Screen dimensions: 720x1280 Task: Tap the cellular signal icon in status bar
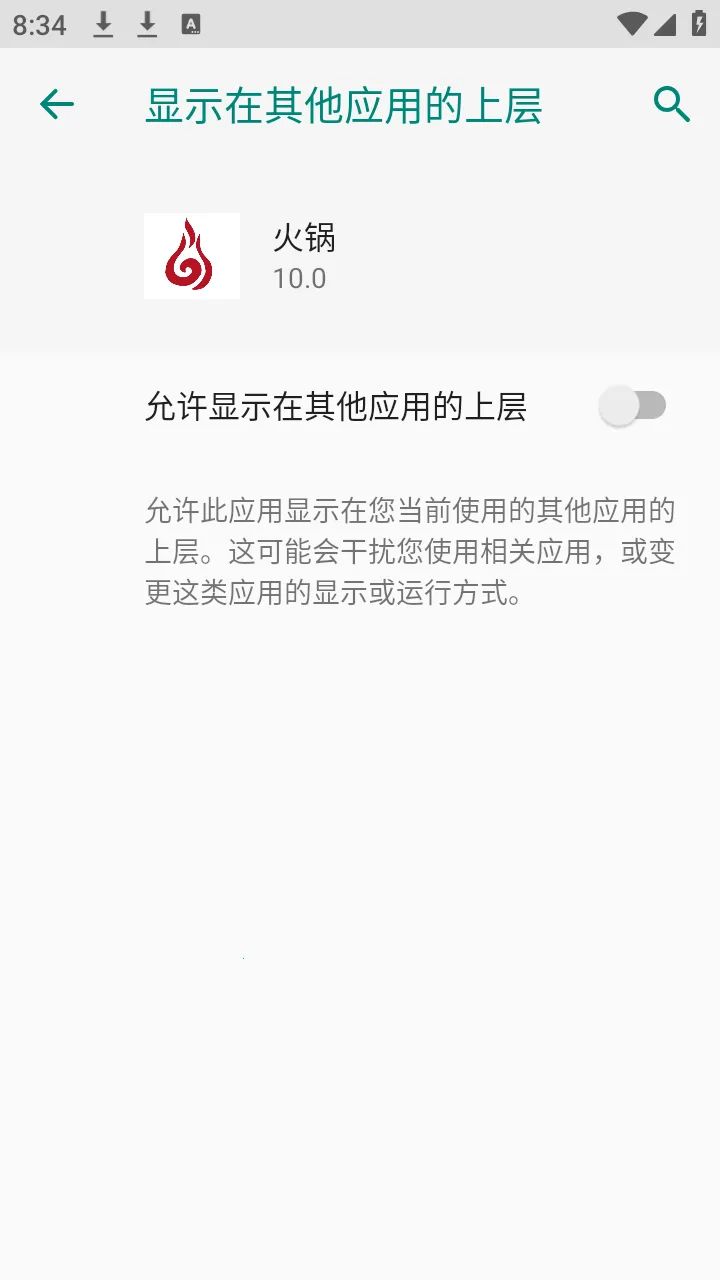click(x=664, y=25)
